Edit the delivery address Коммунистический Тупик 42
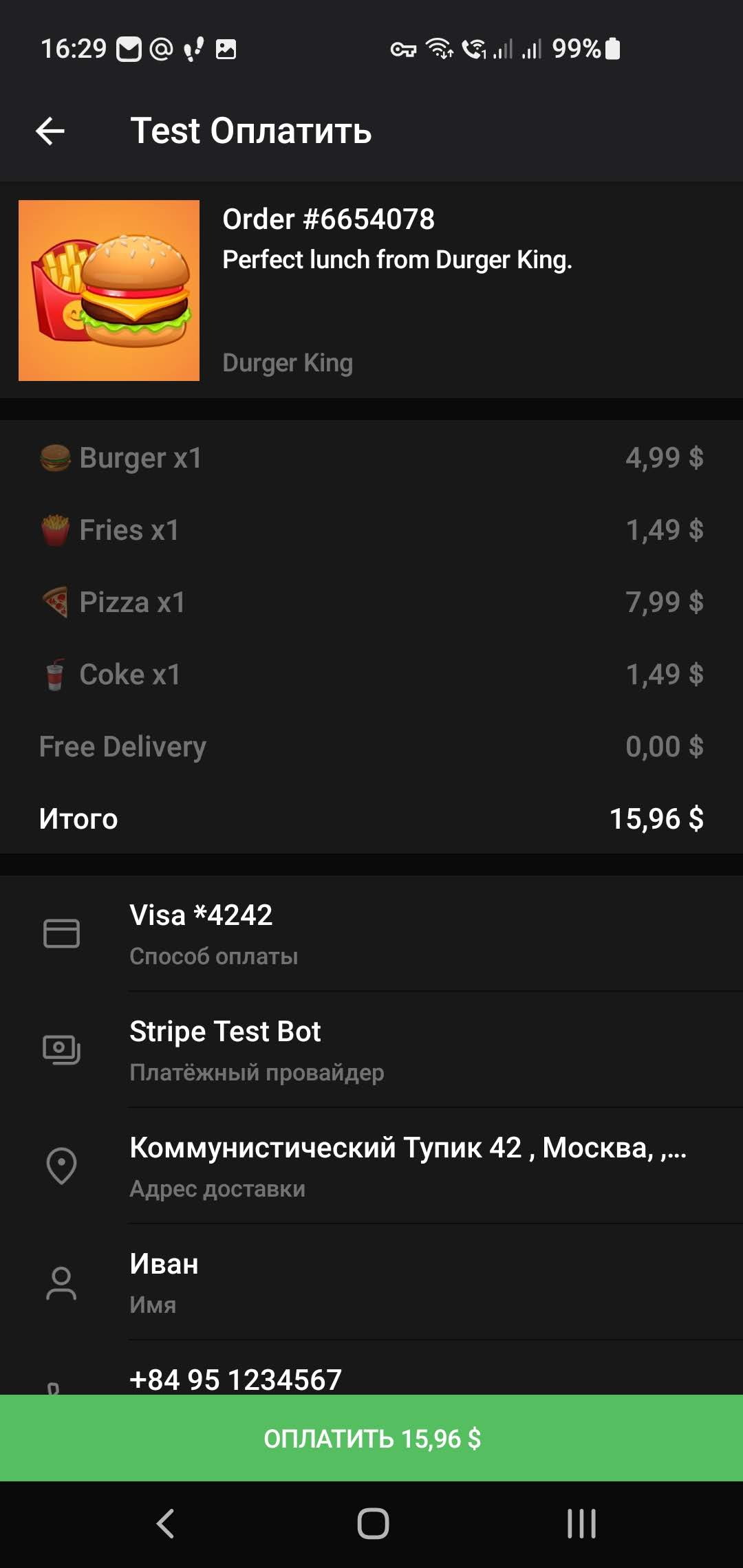 [x=371, y=1166]
